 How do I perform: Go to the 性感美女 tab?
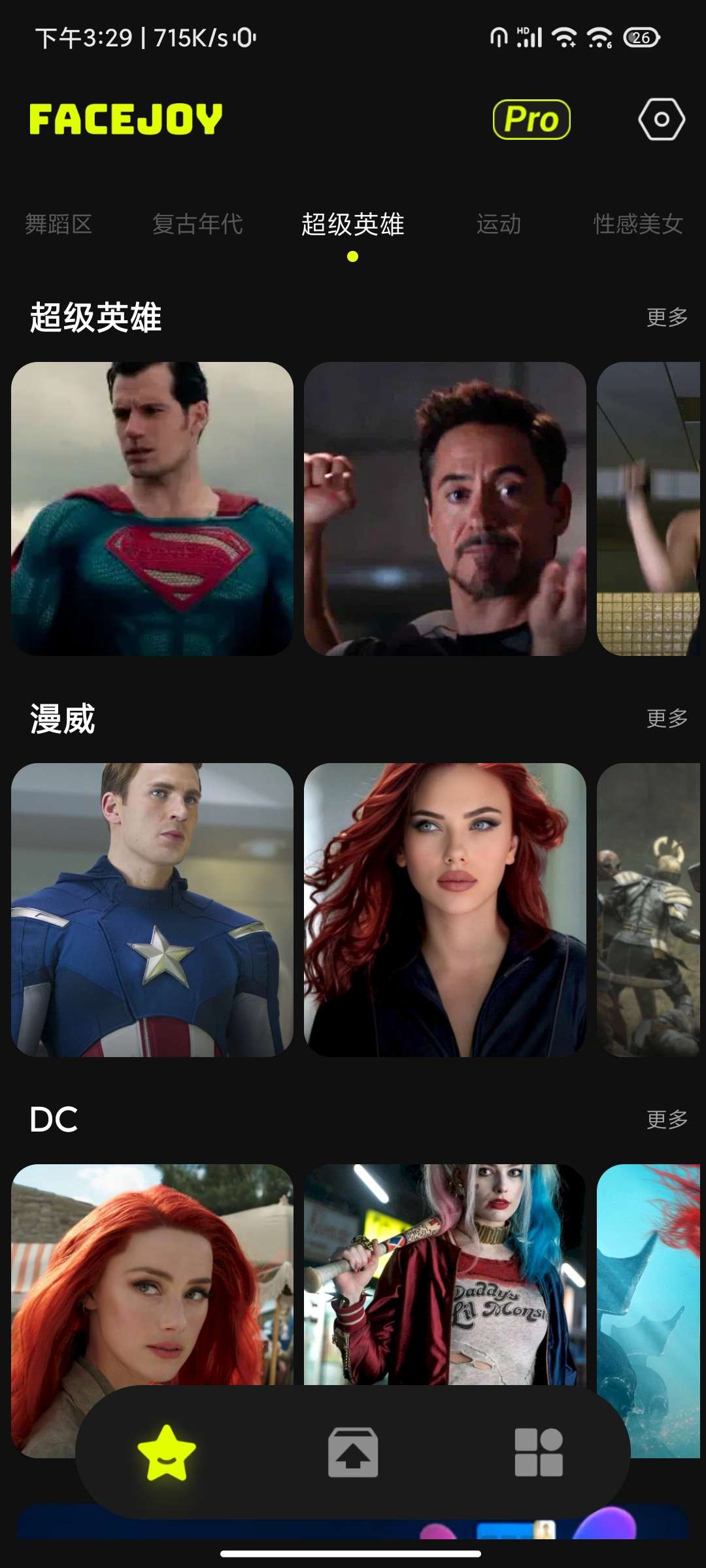point(637,224)
